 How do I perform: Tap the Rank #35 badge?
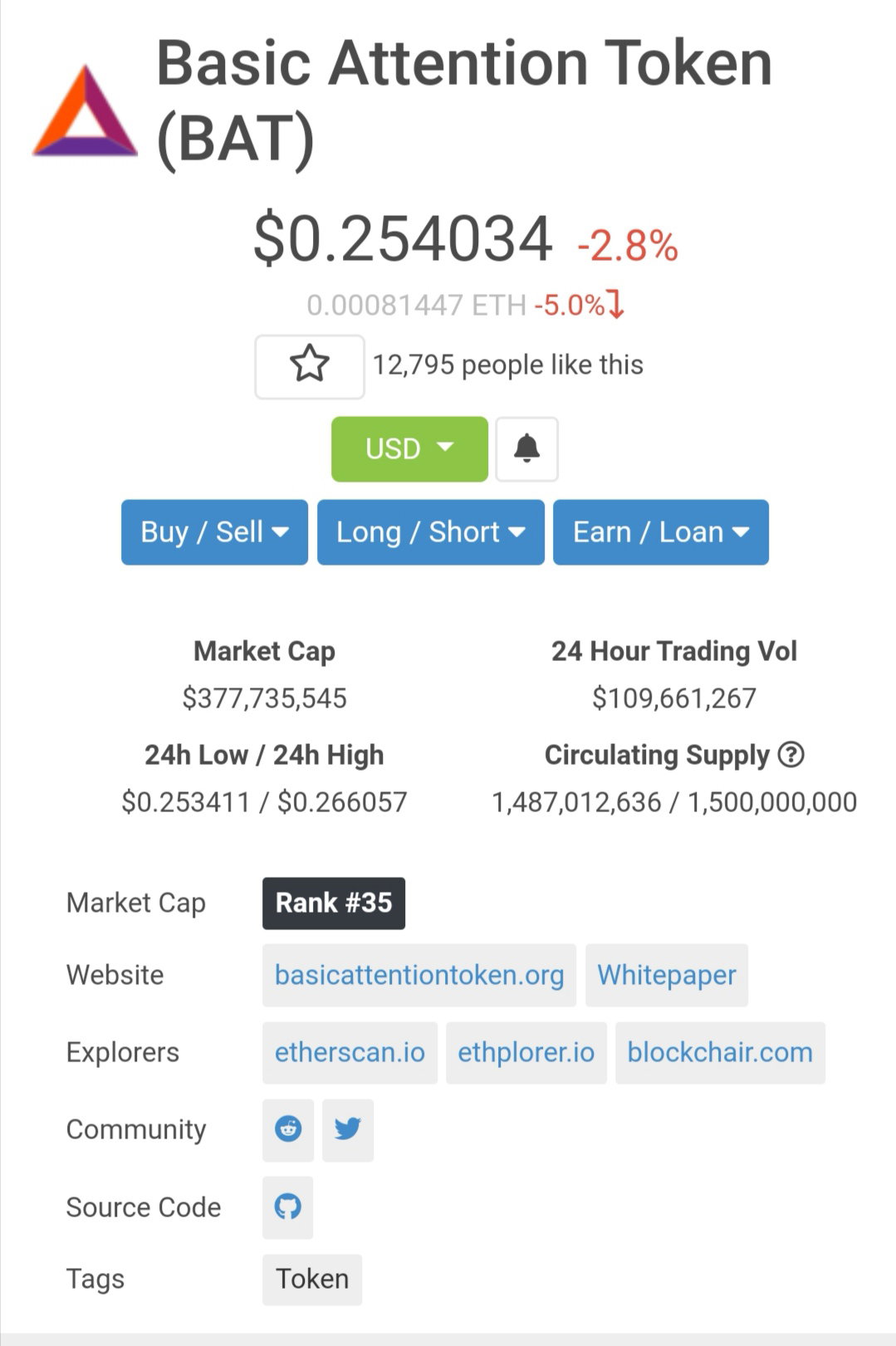(334, 903)
